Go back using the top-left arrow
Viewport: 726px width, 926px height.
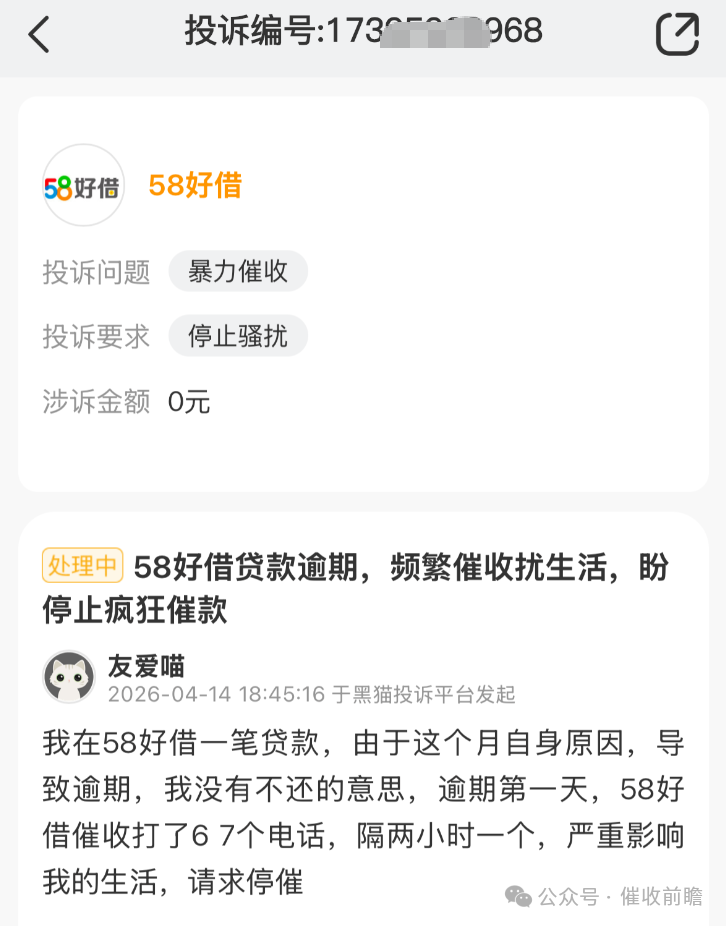point(38,35)
